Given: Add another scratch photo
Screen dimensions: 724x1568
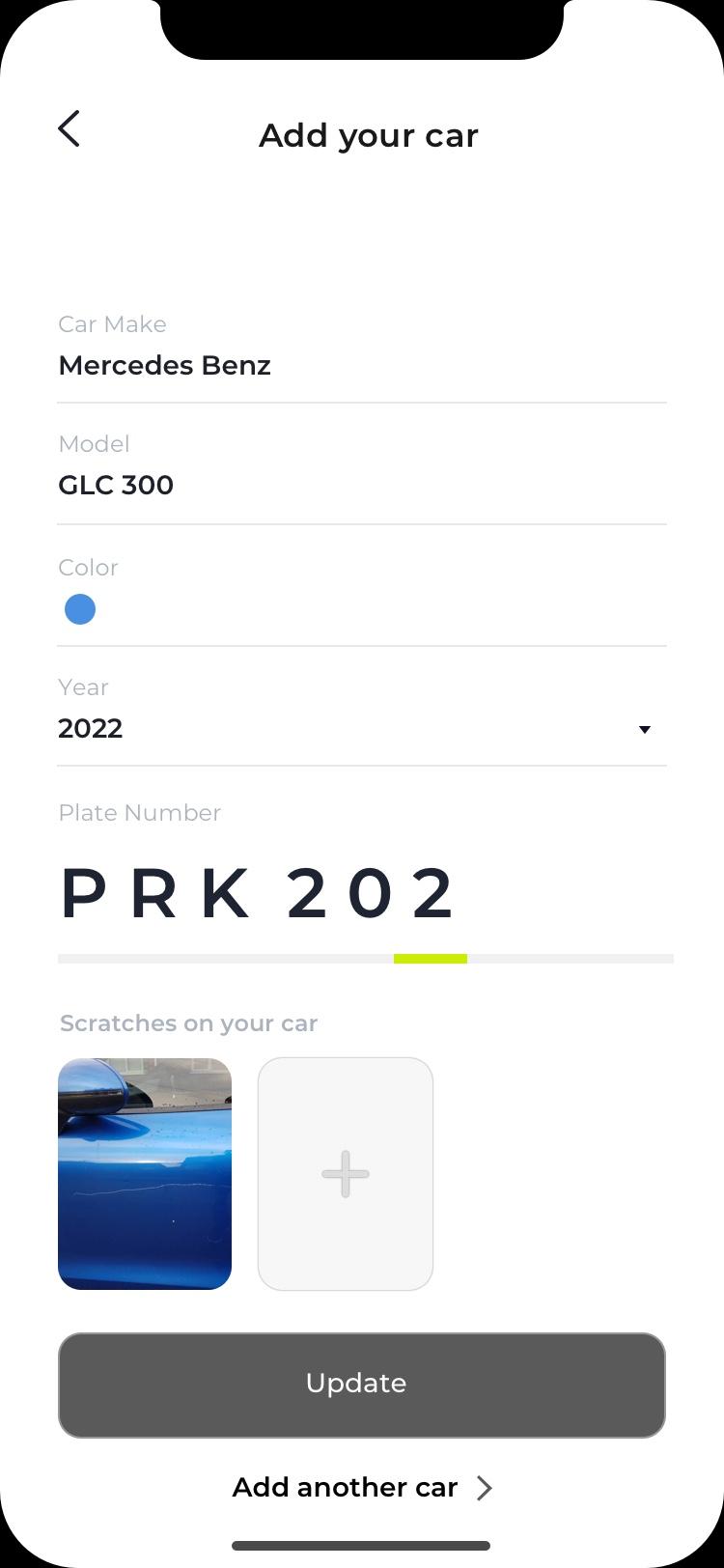Looking at the screenshot, I should [x=346, y=1174].
